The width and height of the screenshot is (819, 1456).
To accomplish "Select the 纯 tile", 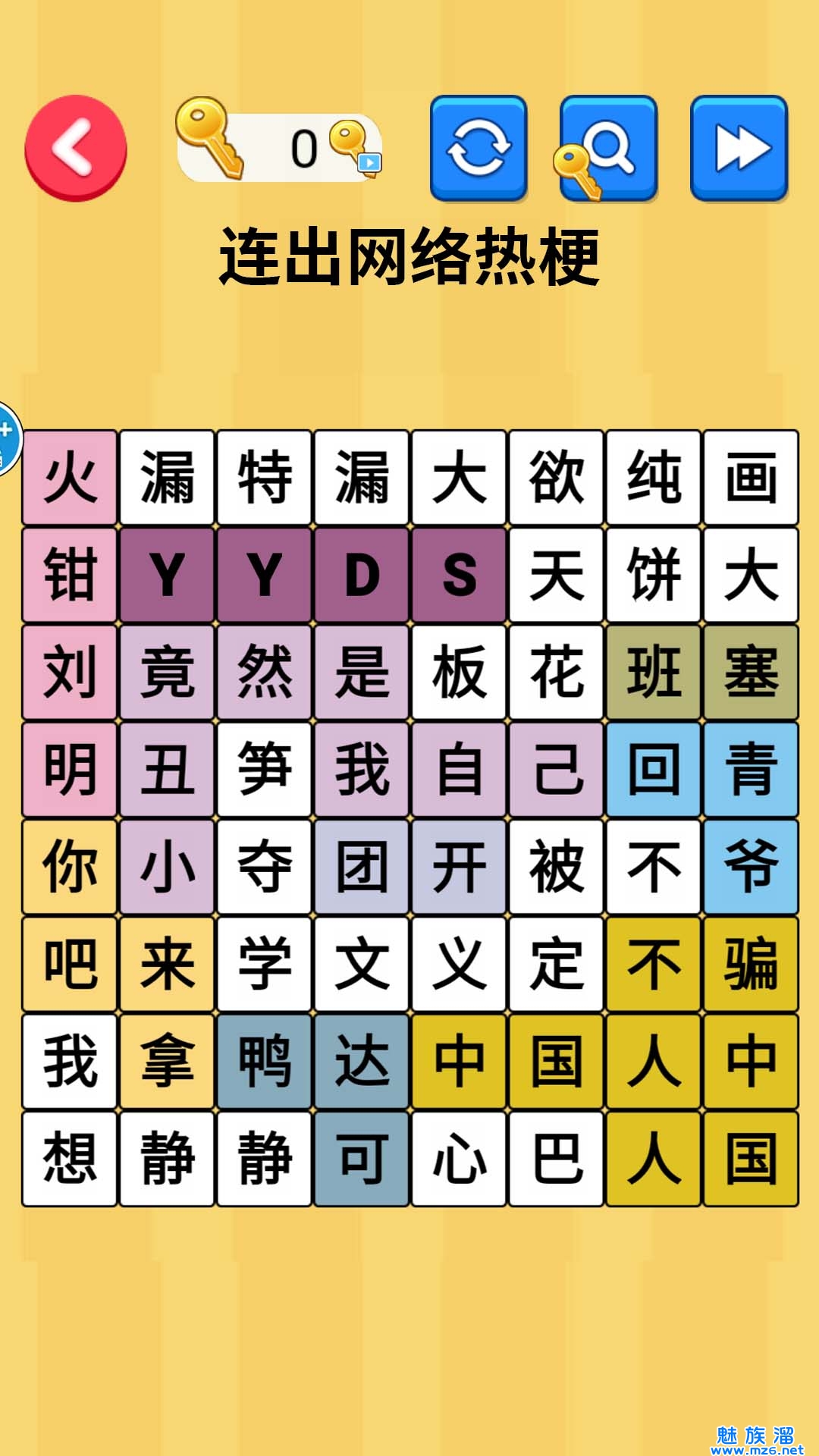I will tap(653, 478).
